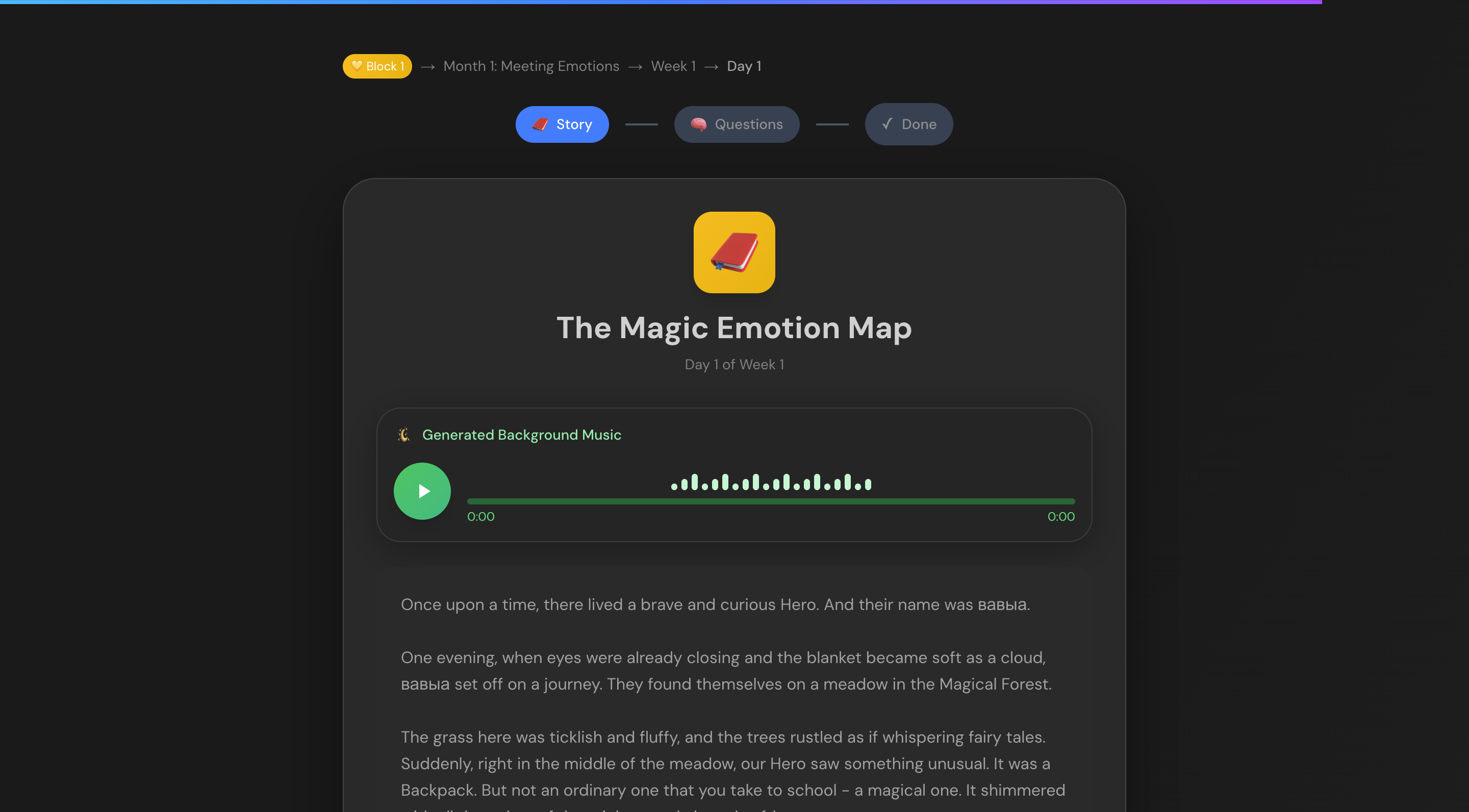Open the Block 1 breadcrumb chip
This screenshot has height=812, width=1469.
[377, 66]
